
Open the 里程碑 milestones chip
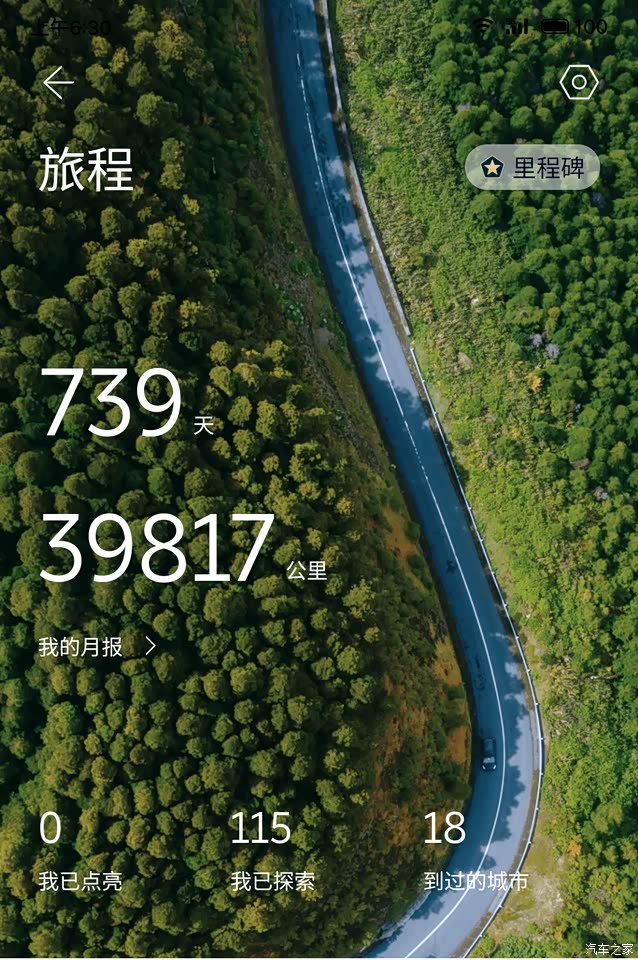coord(532,168)
